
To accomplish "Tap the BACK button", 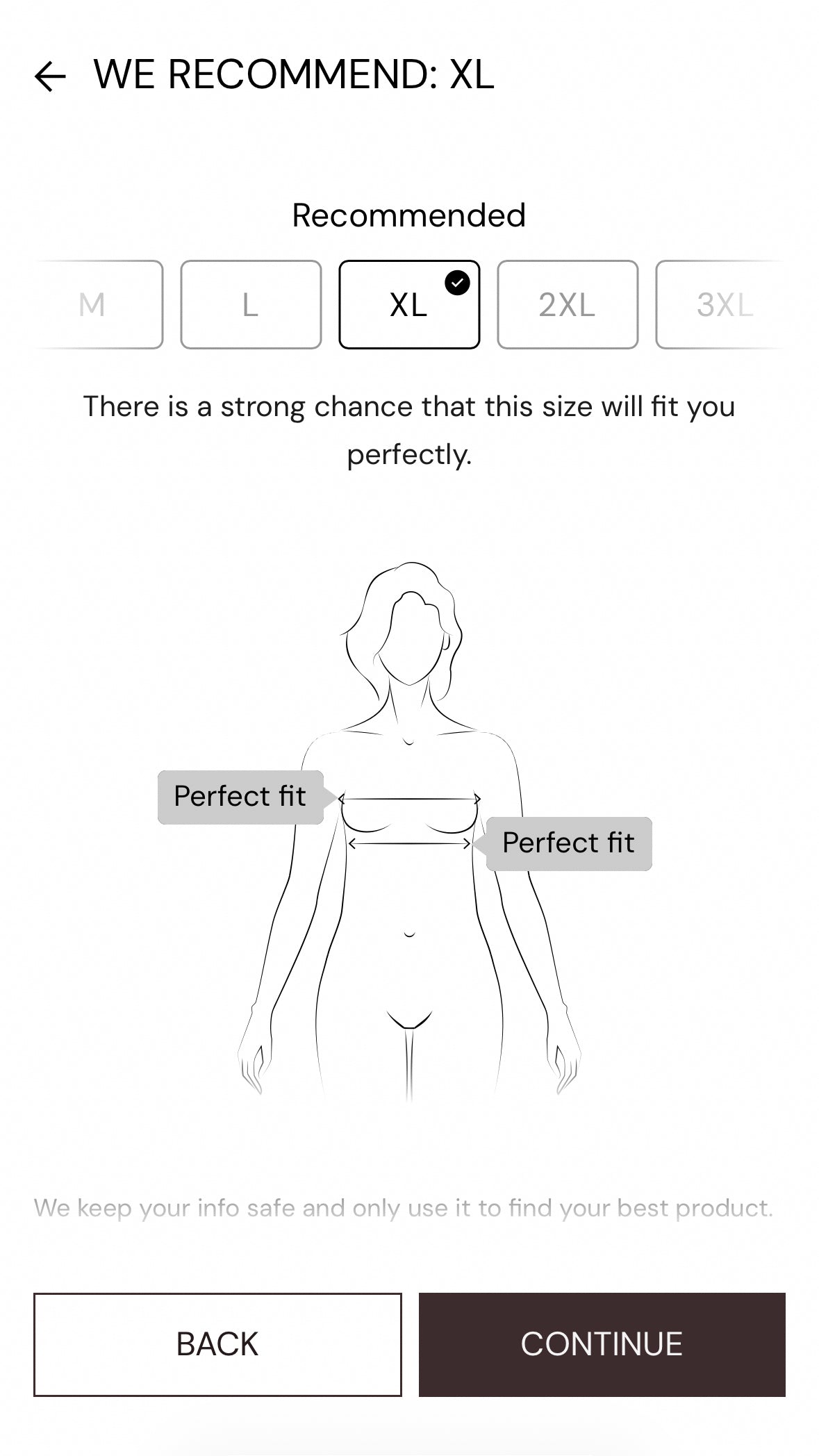I will 217,1344.
